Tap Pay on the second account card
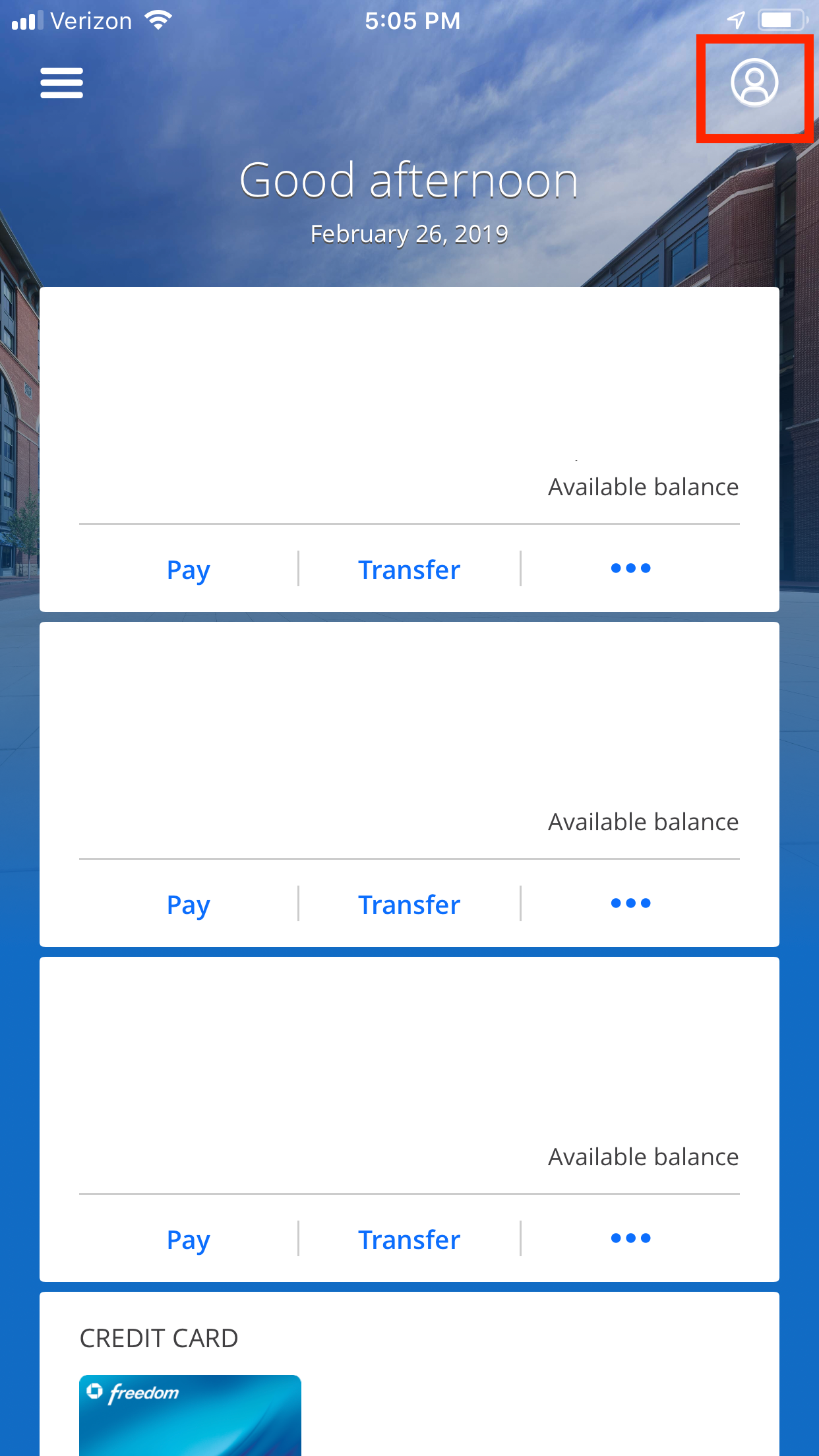The height and width of the screenshot is (1456, 819). tap(189, 905)
